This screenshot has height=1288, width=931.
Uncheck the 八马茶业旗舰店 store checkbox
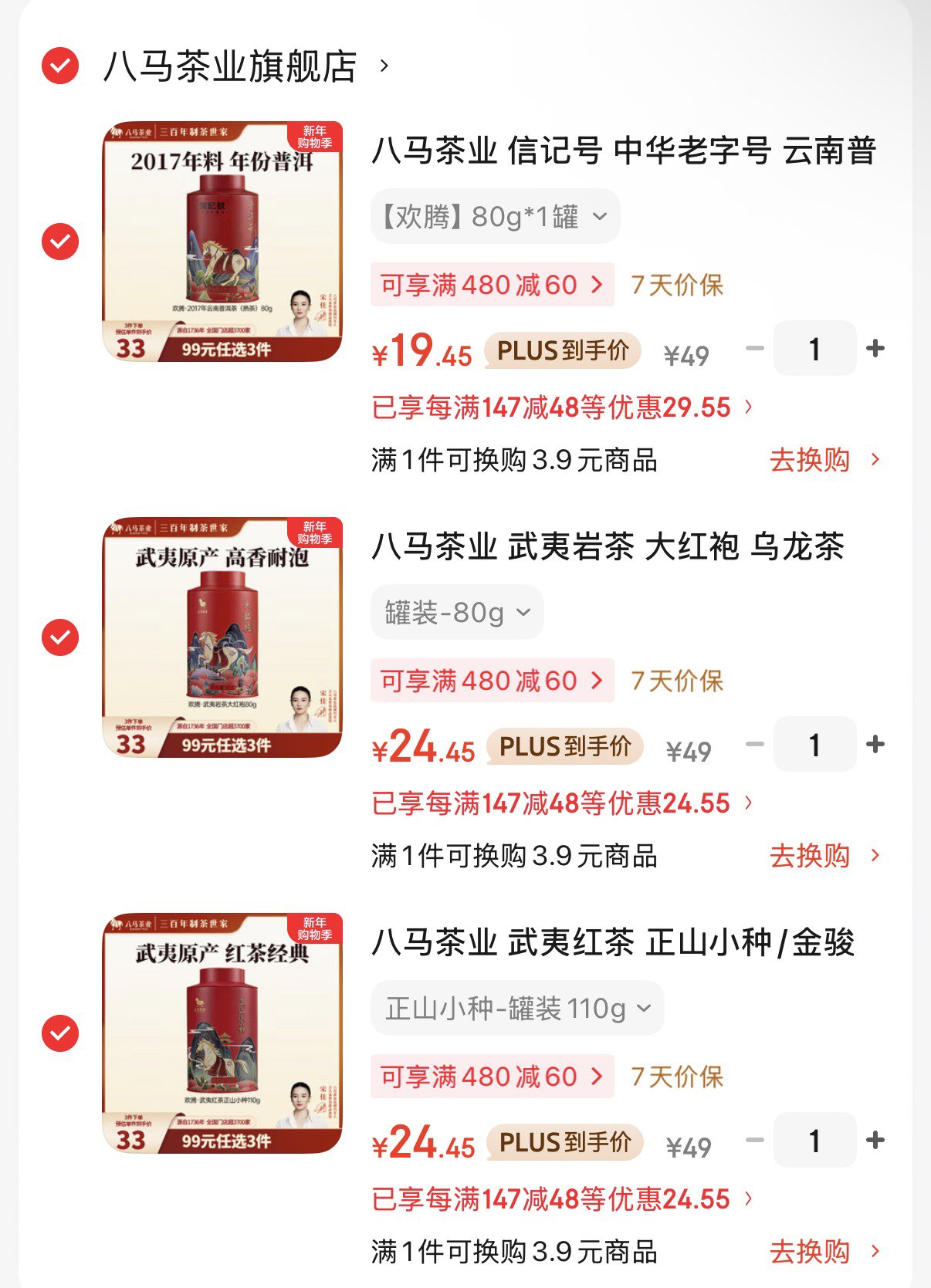pos(60,66)
